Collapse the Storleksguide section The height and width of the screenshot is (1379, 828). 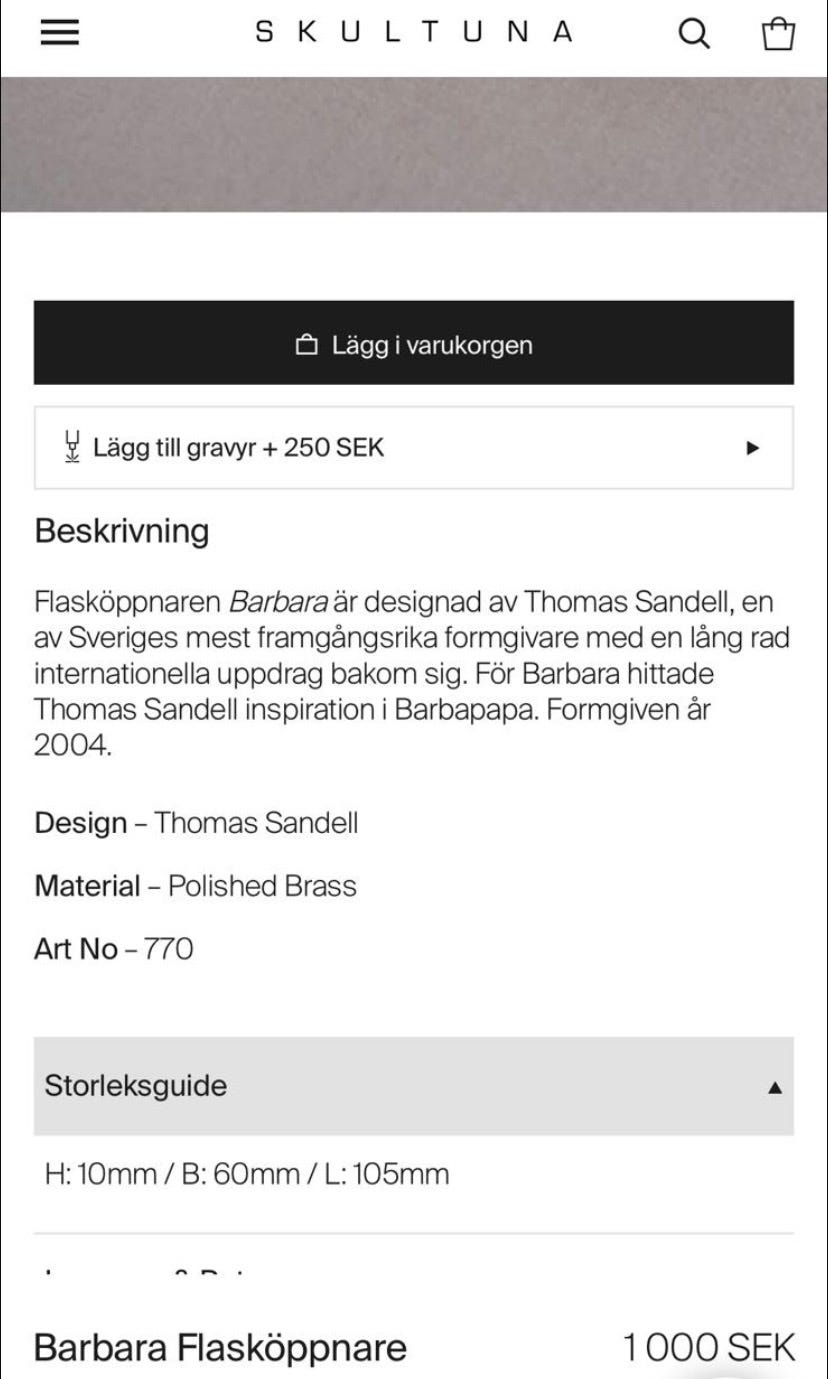click(x=413, y=1084)
